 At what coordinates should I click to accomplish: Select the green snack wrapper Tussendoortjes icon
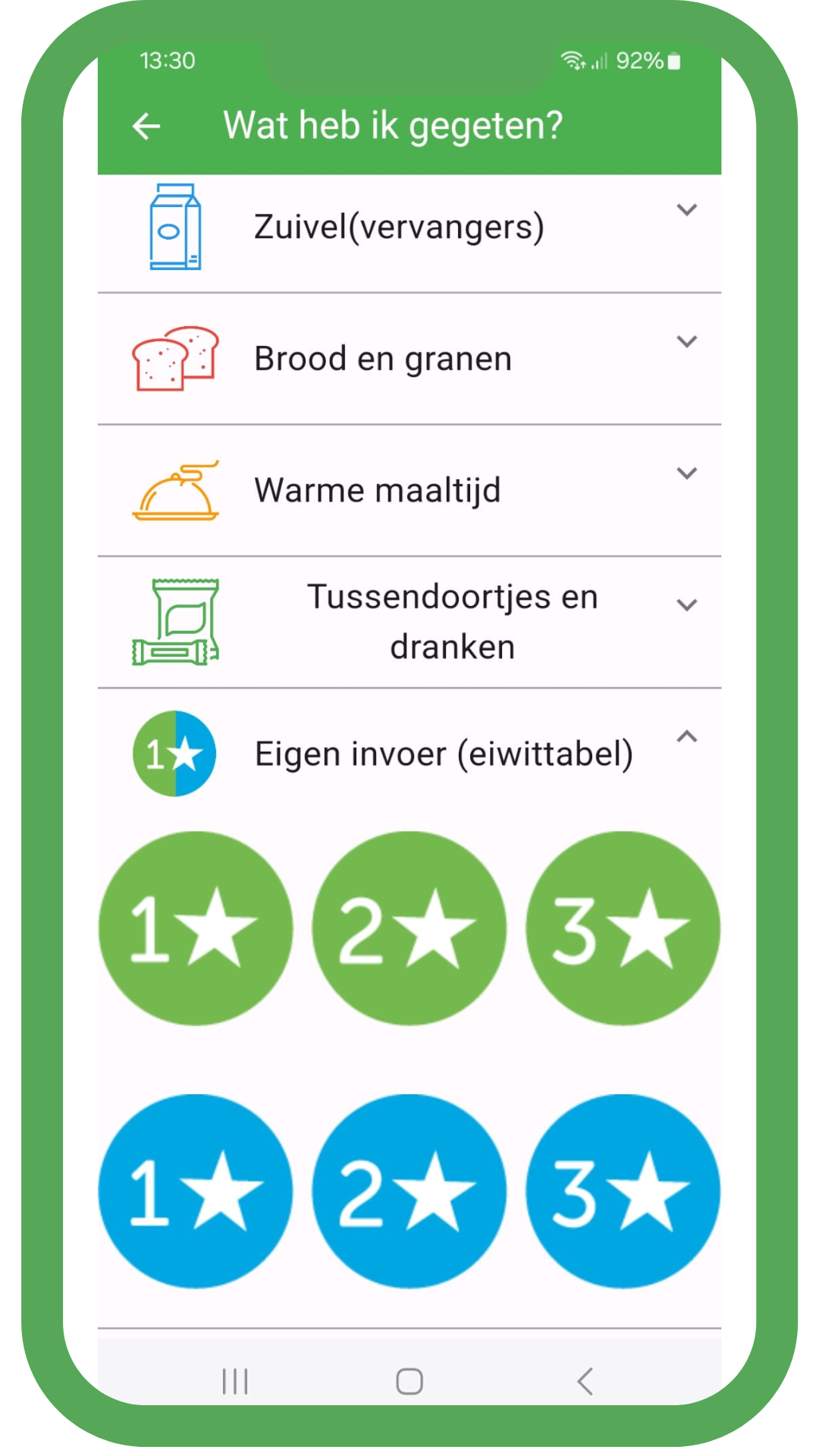coord(176,622)
